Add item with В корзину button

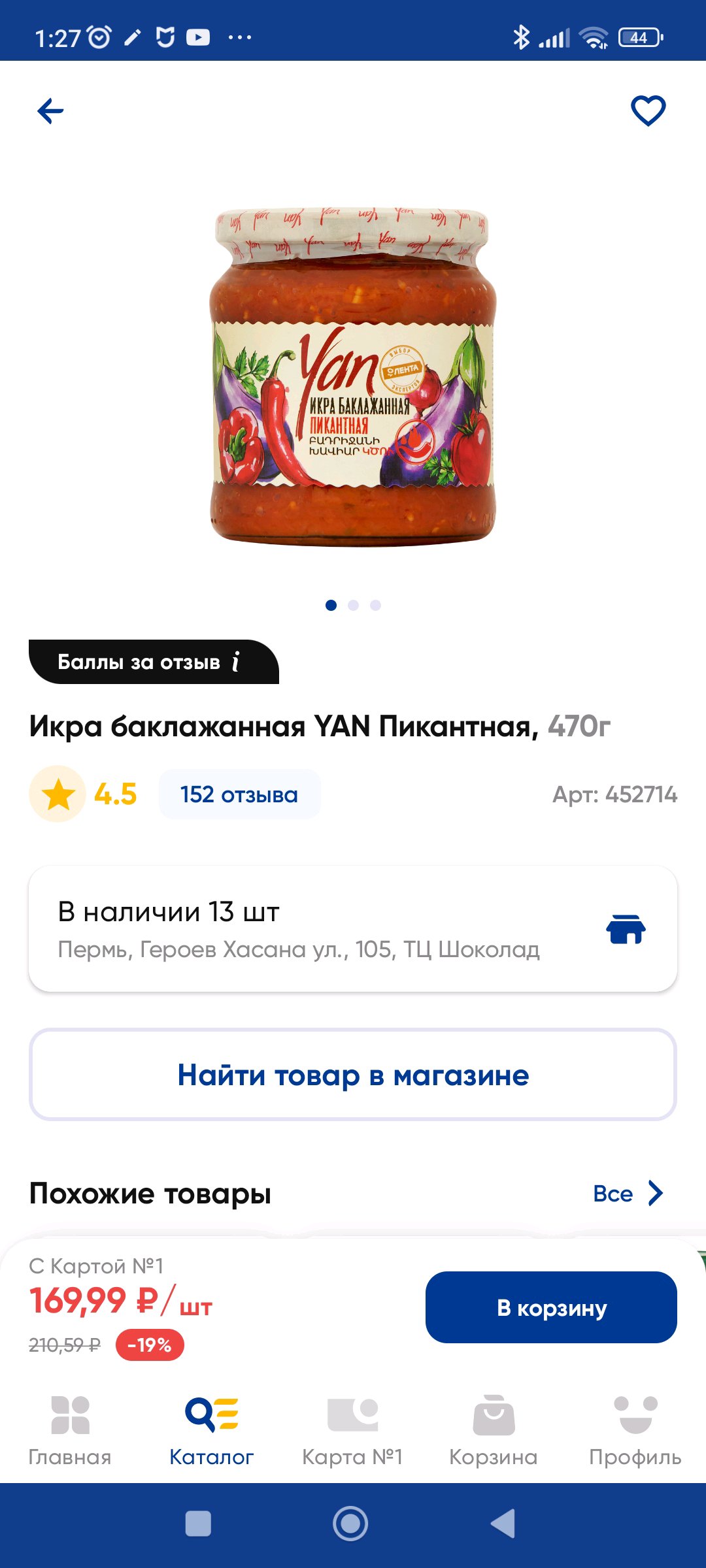pos(551,1307)
